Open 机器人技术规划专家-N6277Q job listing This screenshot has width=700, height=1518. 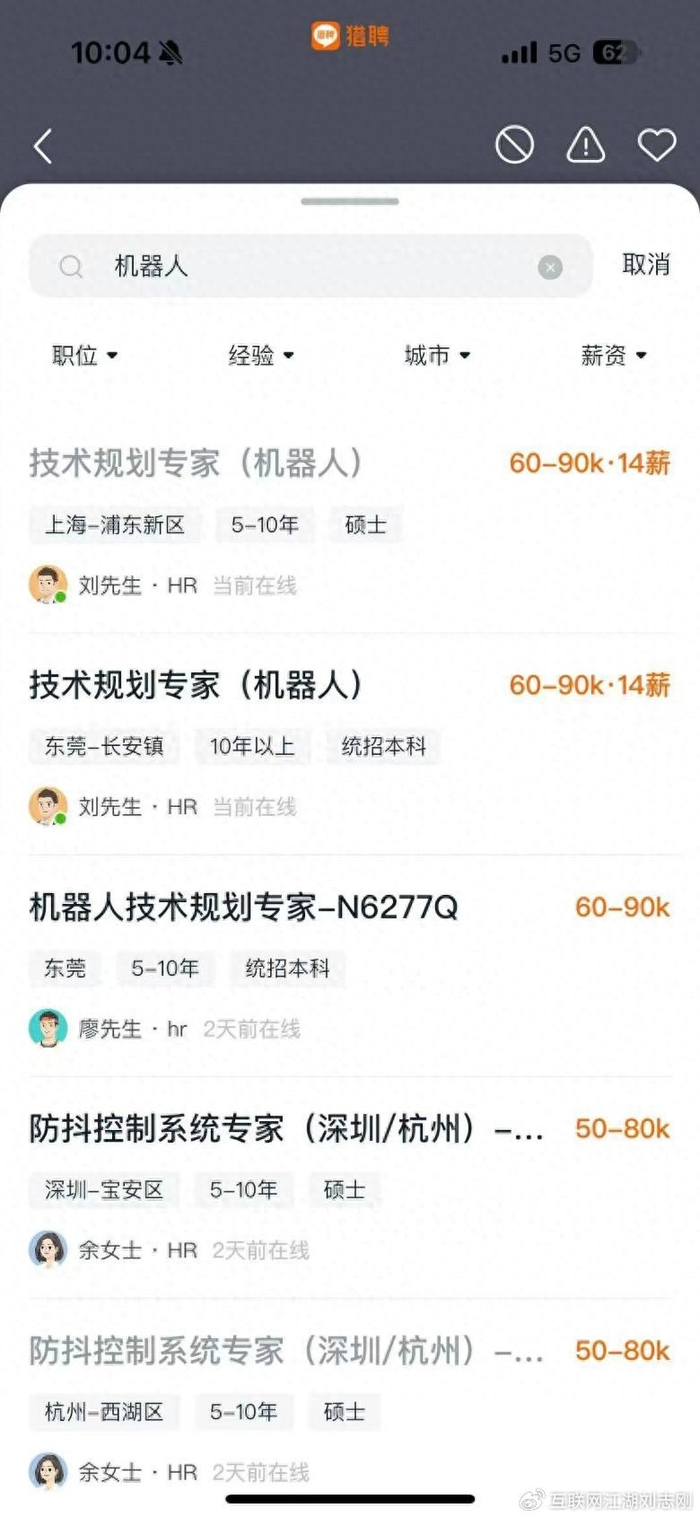coord(243,907)
